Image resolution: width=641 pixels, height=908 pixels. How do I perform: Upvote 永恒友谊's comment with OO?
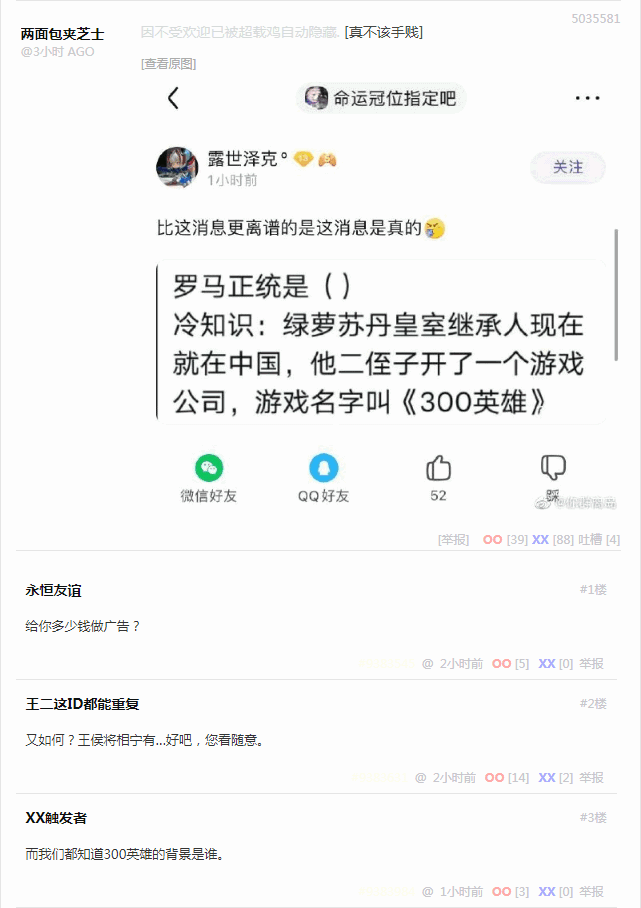(x=501, y=664)
